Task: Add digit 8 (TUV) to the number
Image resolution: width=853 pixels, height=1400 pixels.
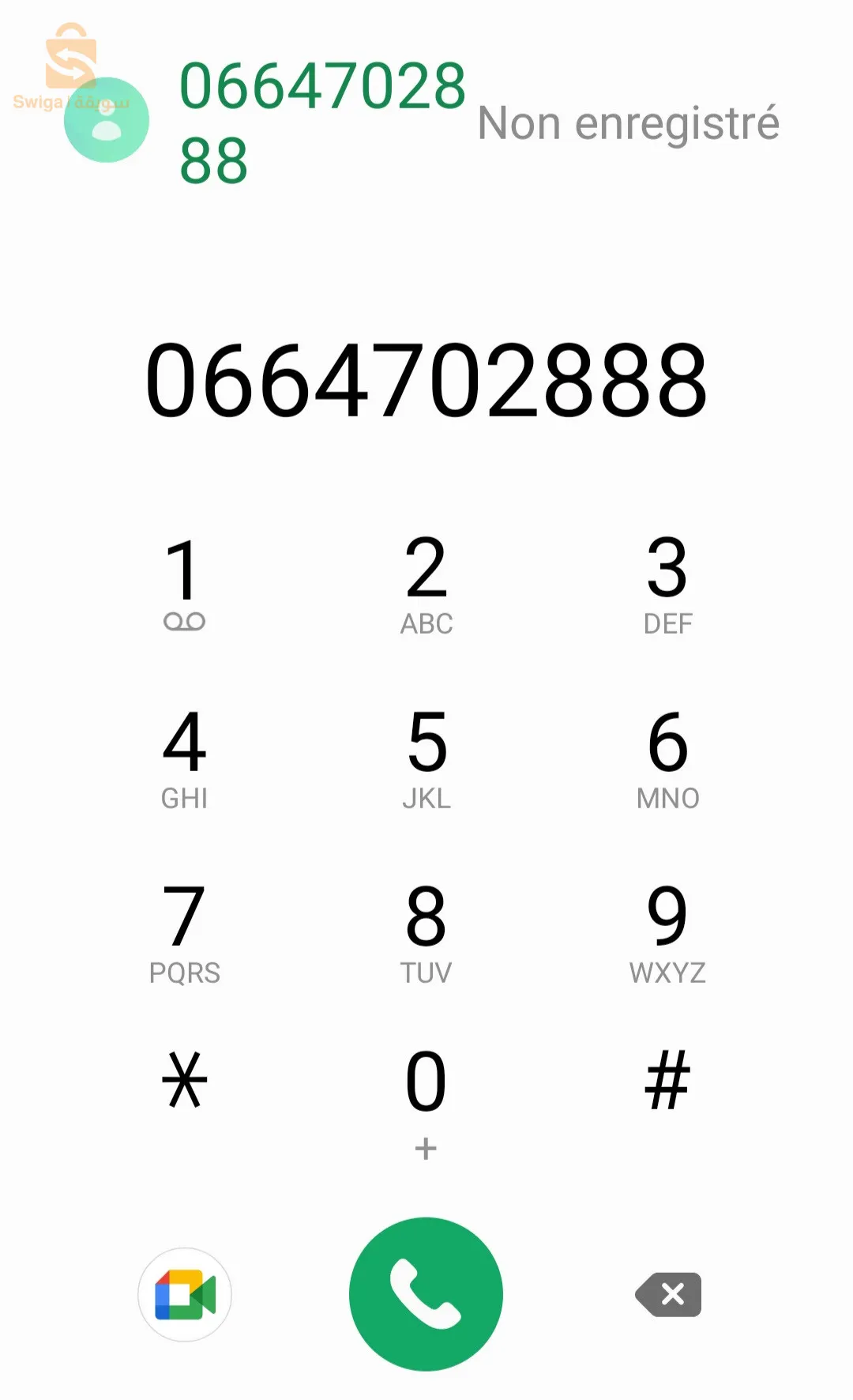Action: [x=426, y=932]
